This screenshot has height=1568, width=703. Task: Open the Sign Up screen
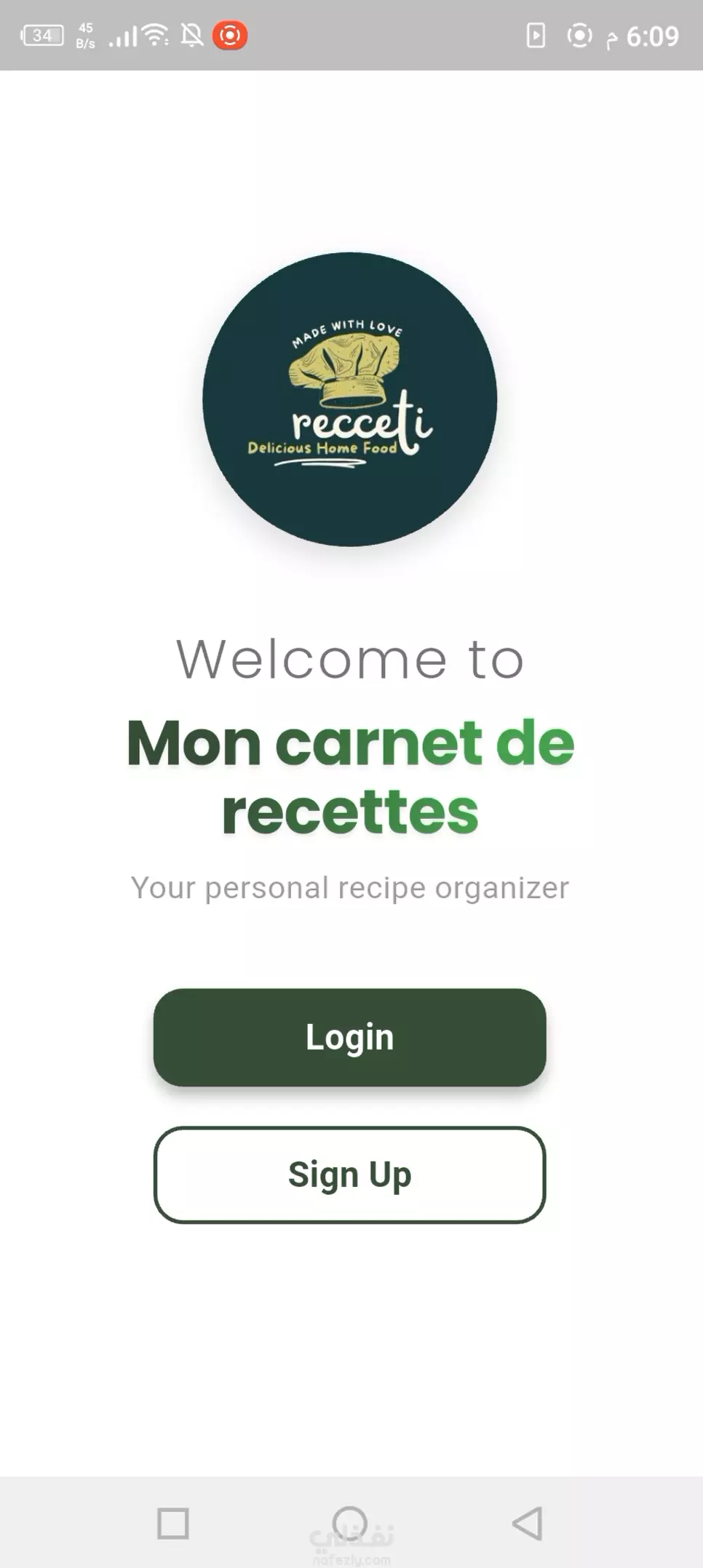[349, 1175]
